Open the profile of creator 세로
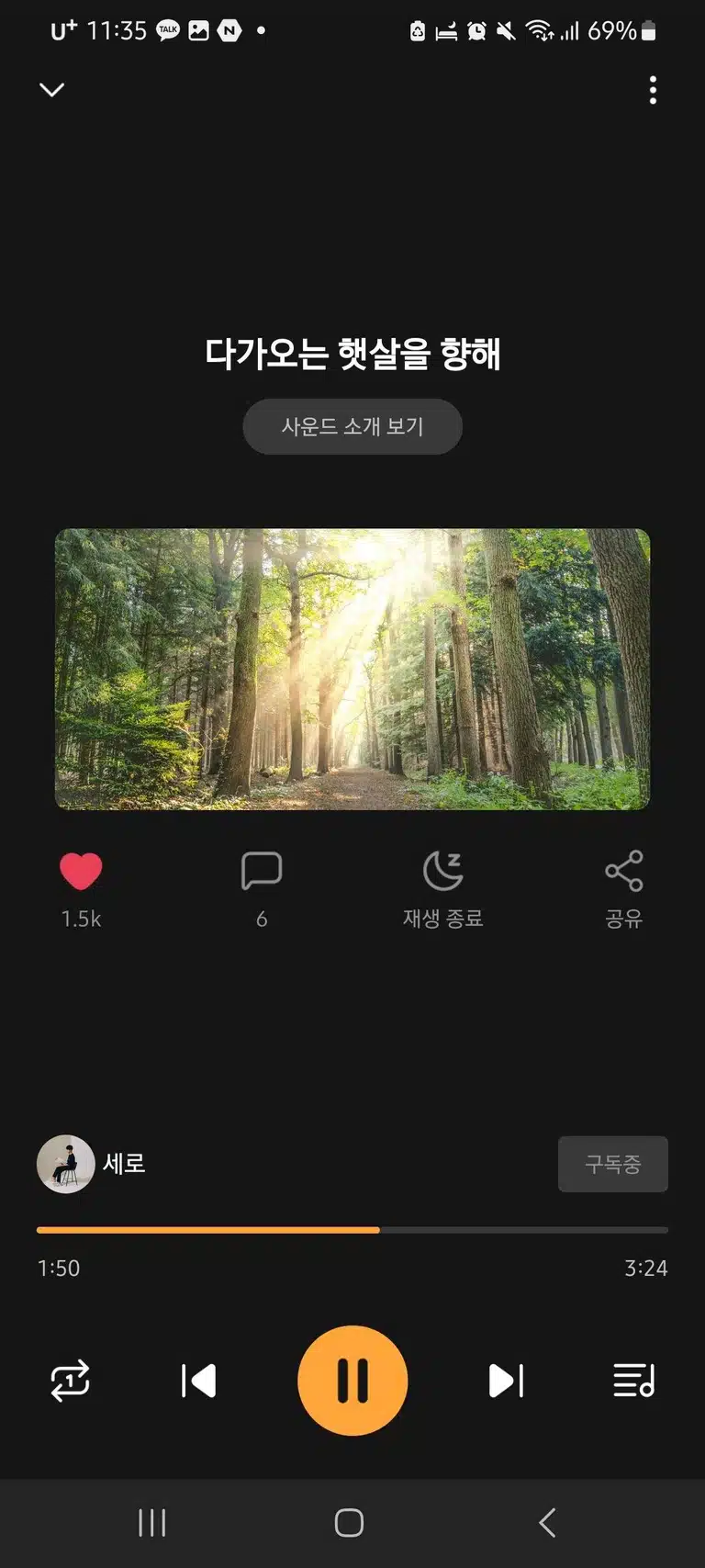The width and height of the screenshot is (705, 1568). 92,1164
